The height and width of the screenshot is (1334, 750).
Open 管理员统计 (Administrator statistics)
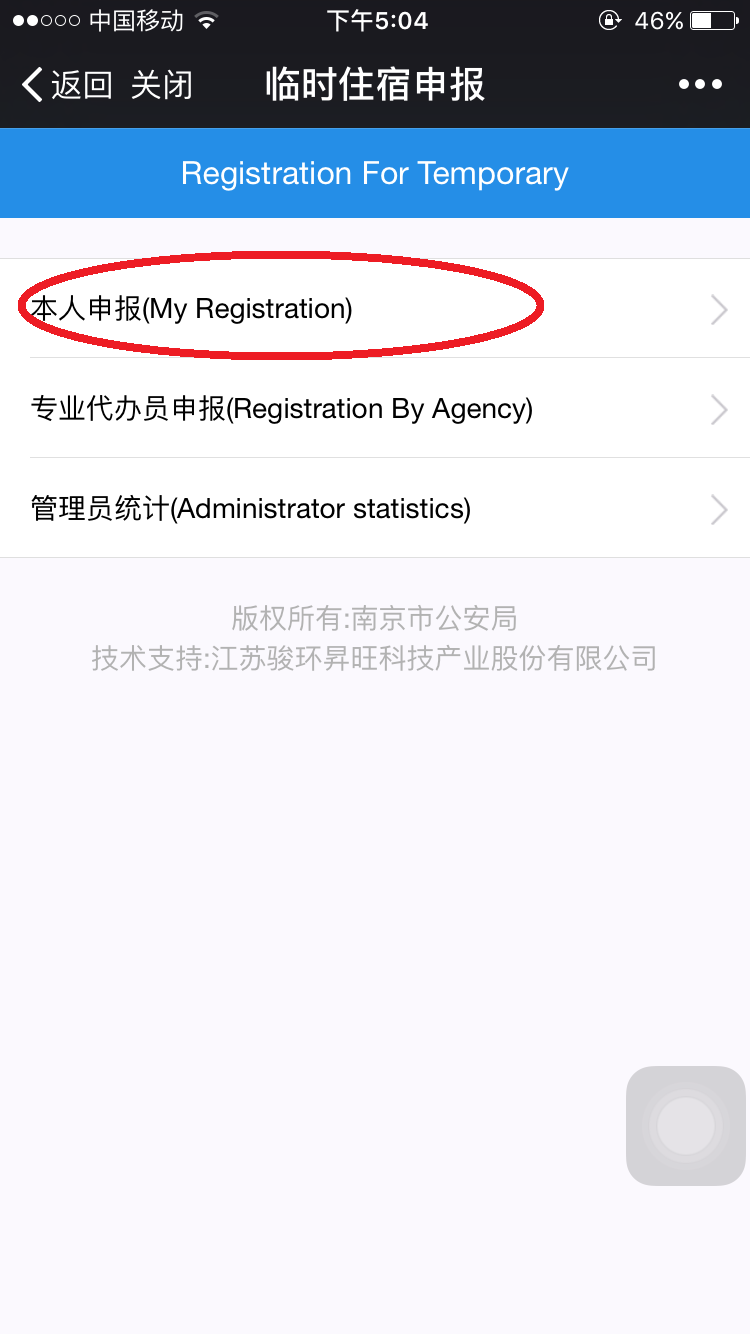click(x=375, y=509)
